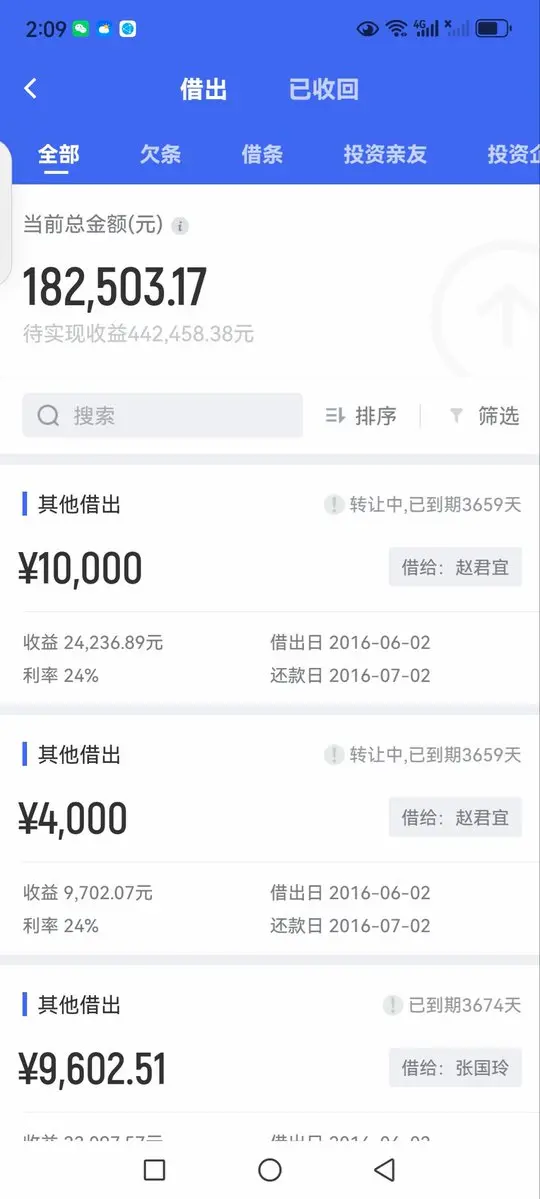Tap the 搜索 search field
The height and width of the screenshot is (1199, 540).
tap(162, 415)
